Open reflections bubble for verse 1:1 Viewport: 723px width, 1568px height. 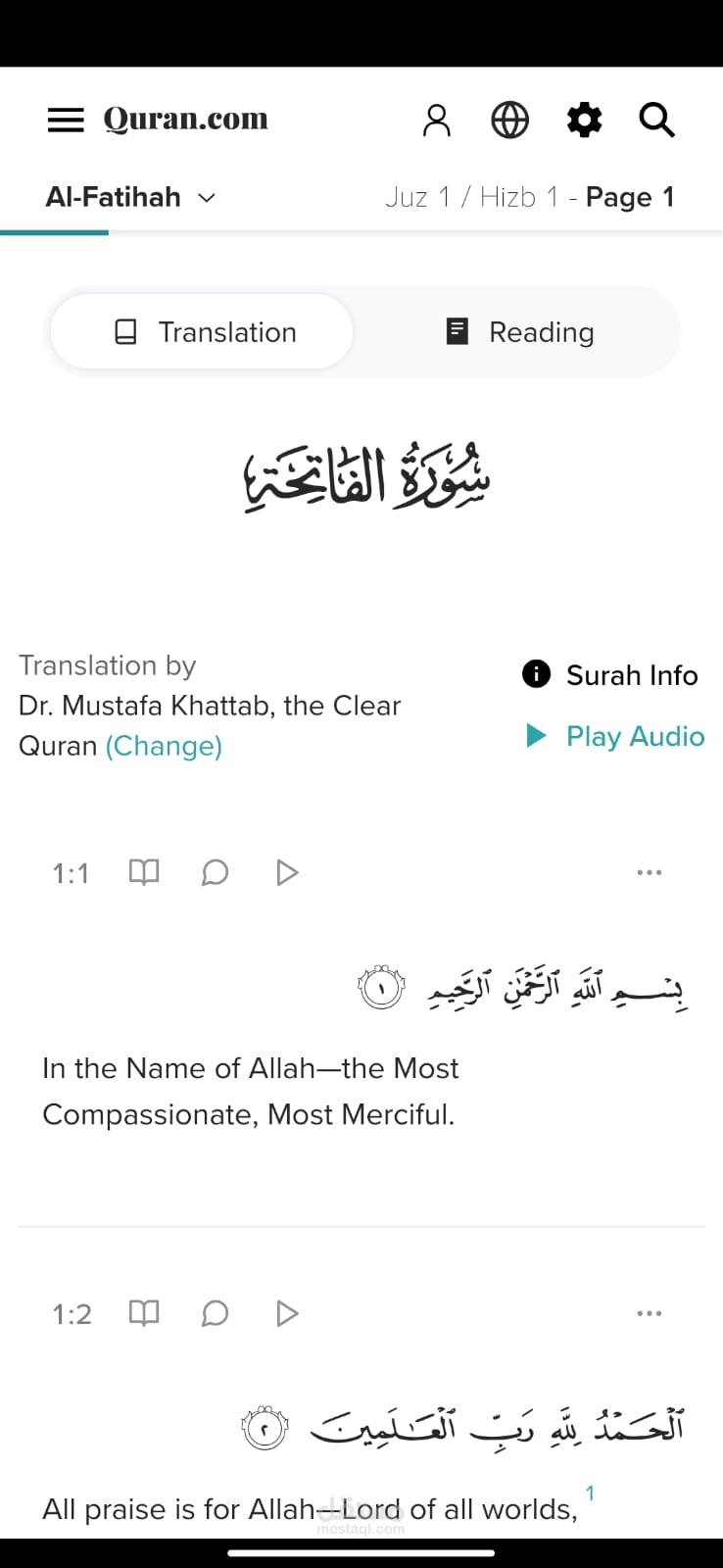tap(215, 872)
